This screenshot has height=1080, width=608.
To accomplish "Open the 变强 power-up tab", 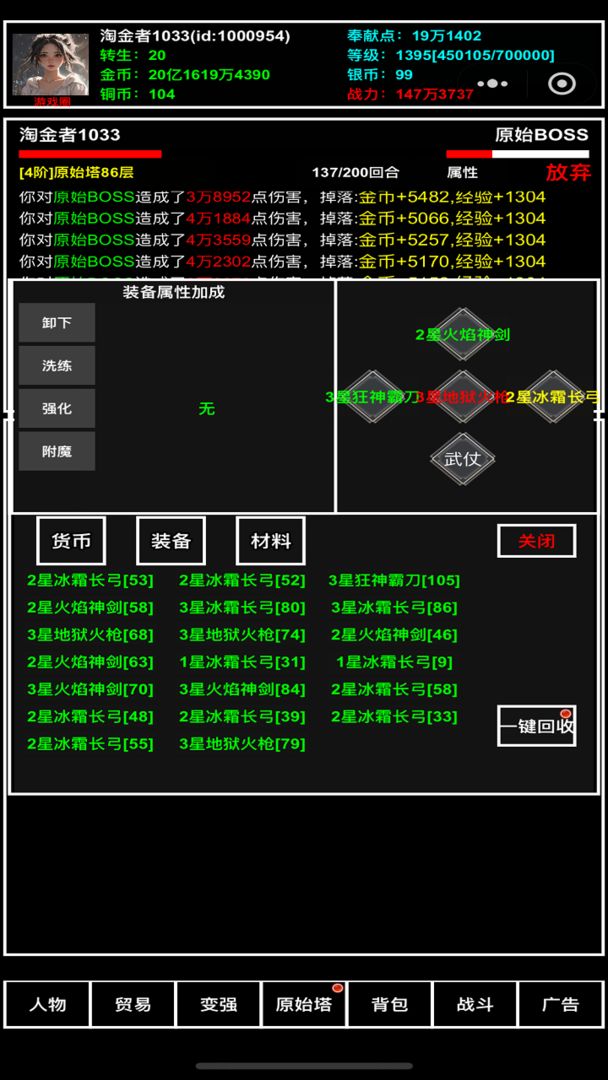I will [x=218, y=1004].
